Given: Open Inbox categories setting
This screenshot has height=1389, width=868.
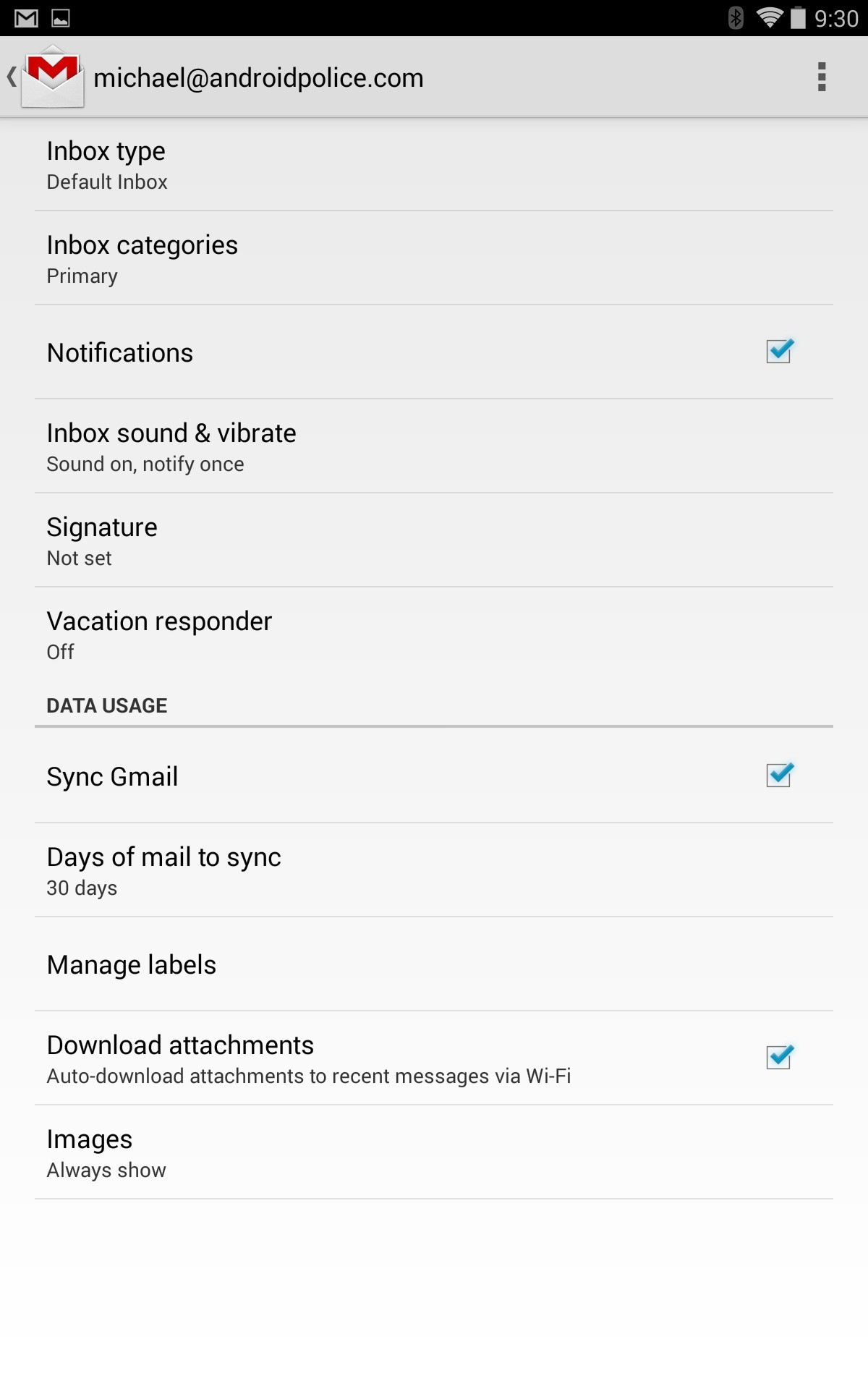Looking at the screenshot, I should (x=434, y=259).
